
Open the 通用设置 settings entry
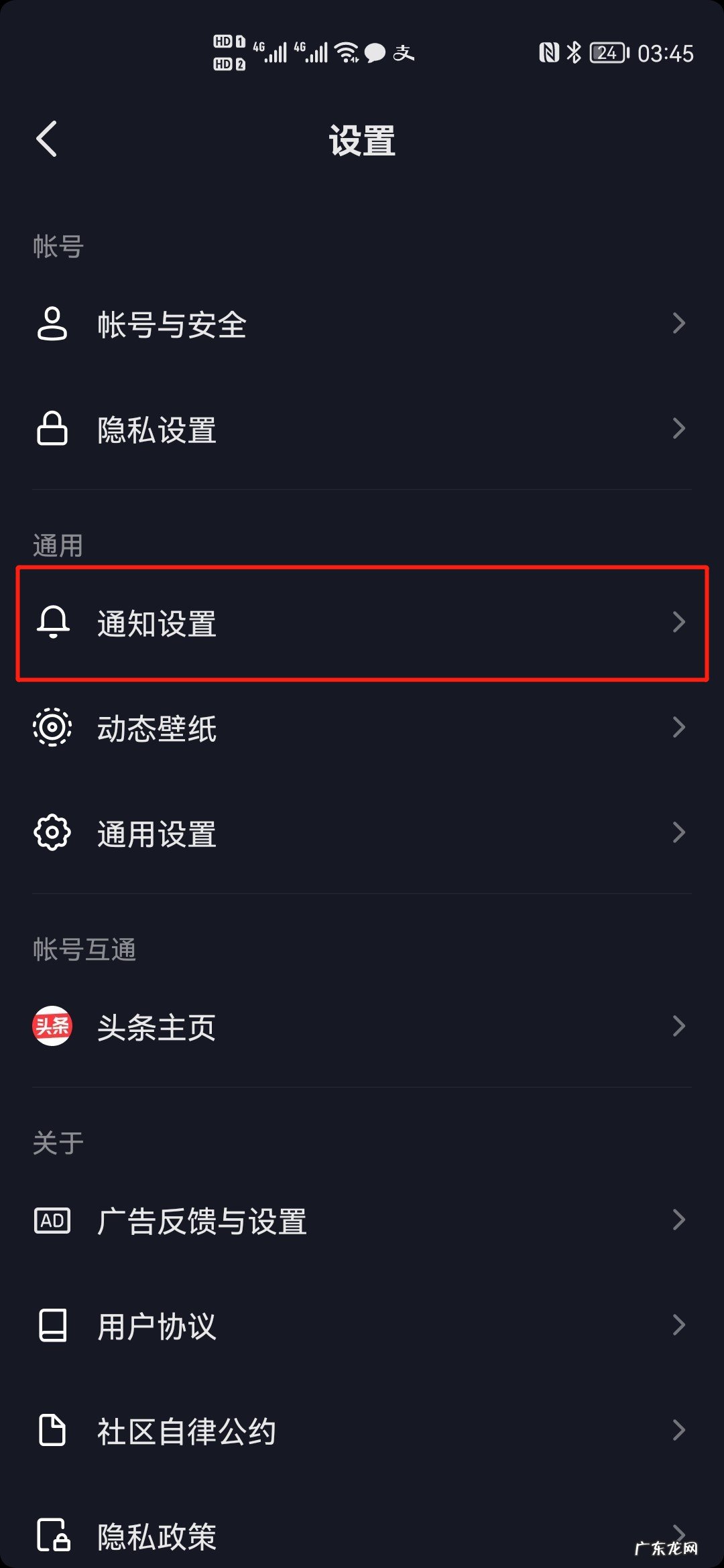[362, 833]
